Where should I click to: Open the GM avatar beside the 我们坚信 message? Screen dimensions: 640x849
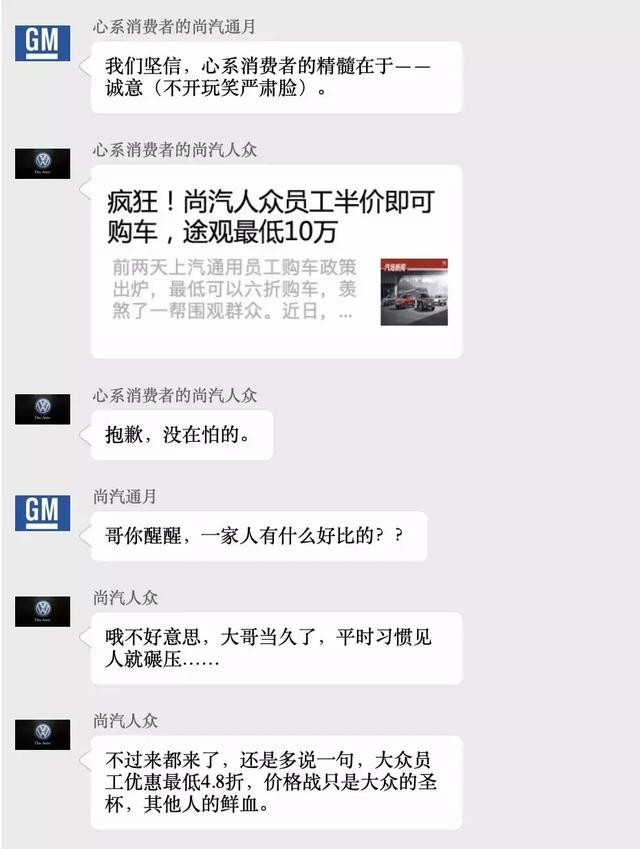[43, 43]
